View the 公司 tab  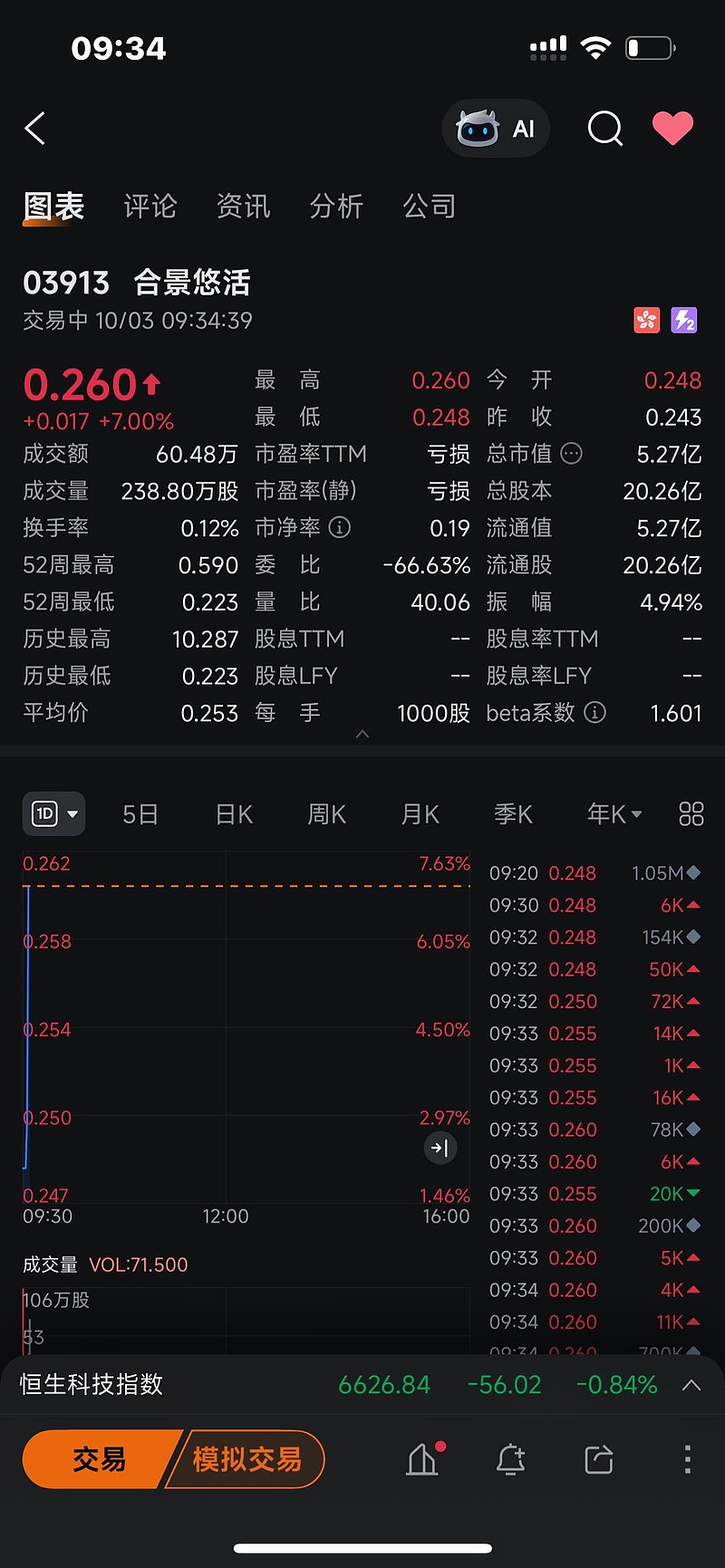tap(430, 207)
